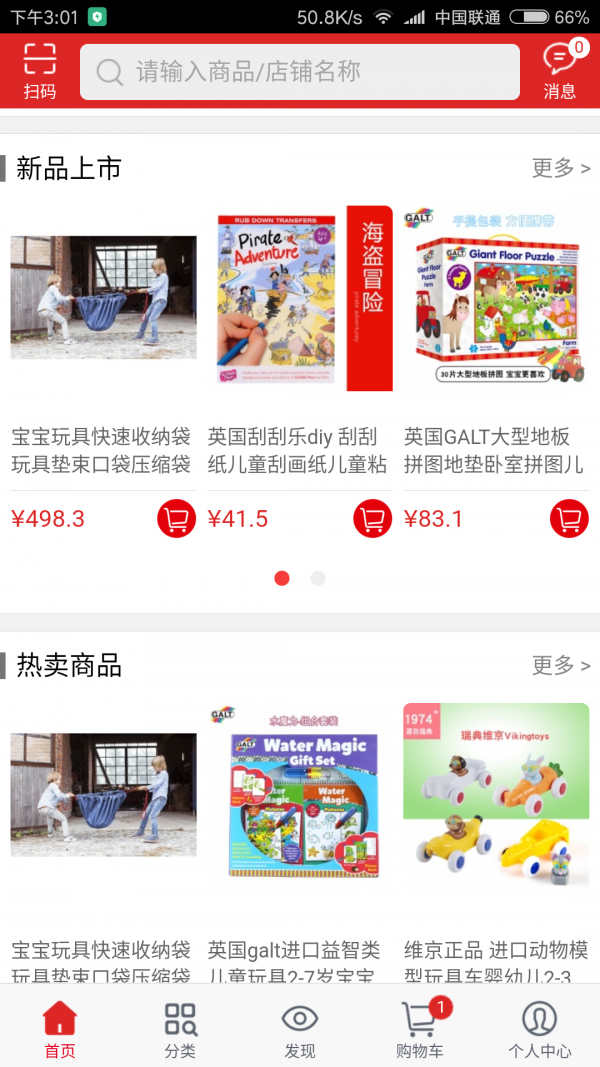This screenshot has width=600, height=1067.
Task: Open the 购物车 tab
Action: point(420,1029)
